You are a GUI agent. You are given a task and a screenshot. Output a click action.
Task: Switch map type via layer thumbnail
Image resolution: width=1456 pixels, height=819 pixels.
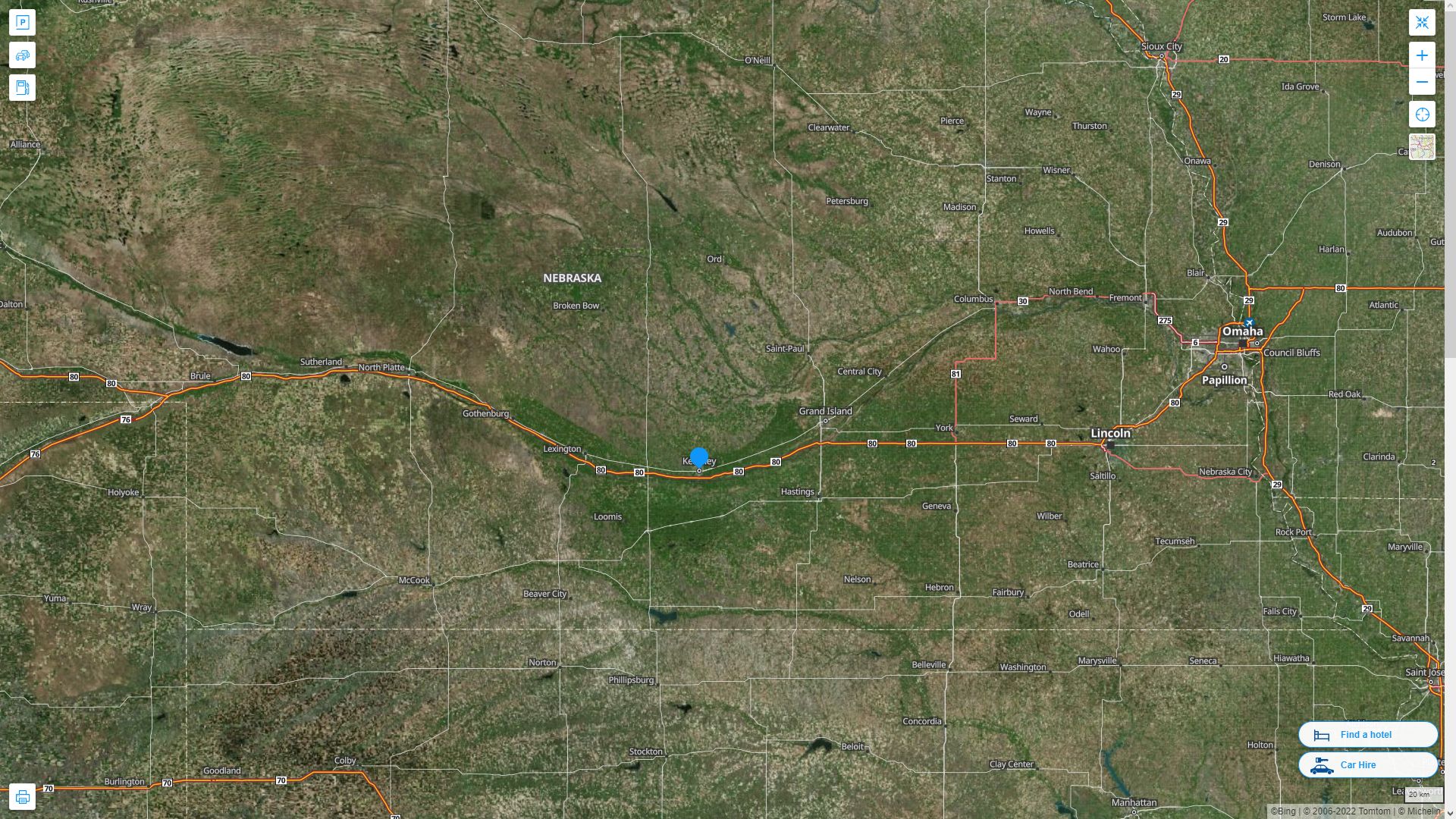click(x=1422, y=147)
